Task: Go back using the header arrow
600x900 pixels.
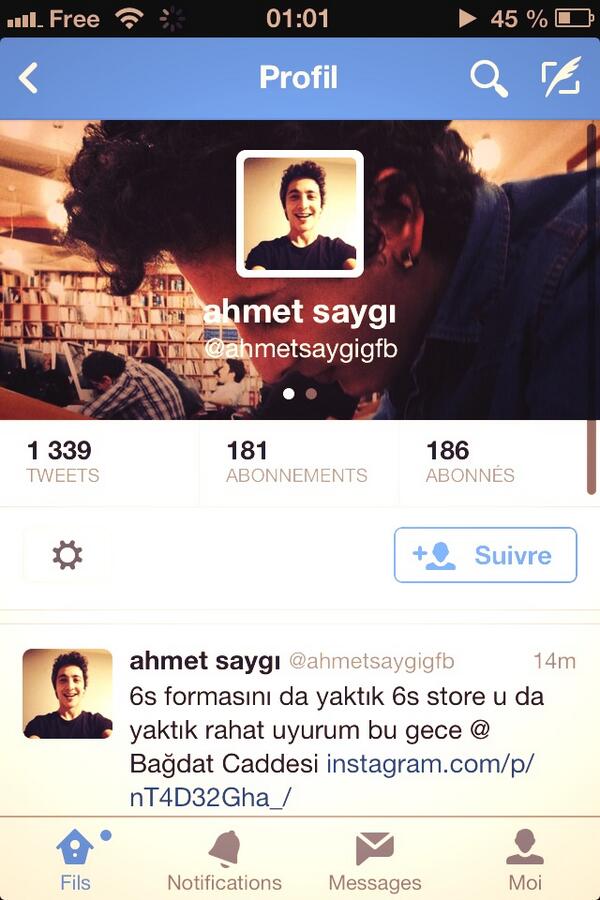Action: pyautogui.click(x=29, y=78)
